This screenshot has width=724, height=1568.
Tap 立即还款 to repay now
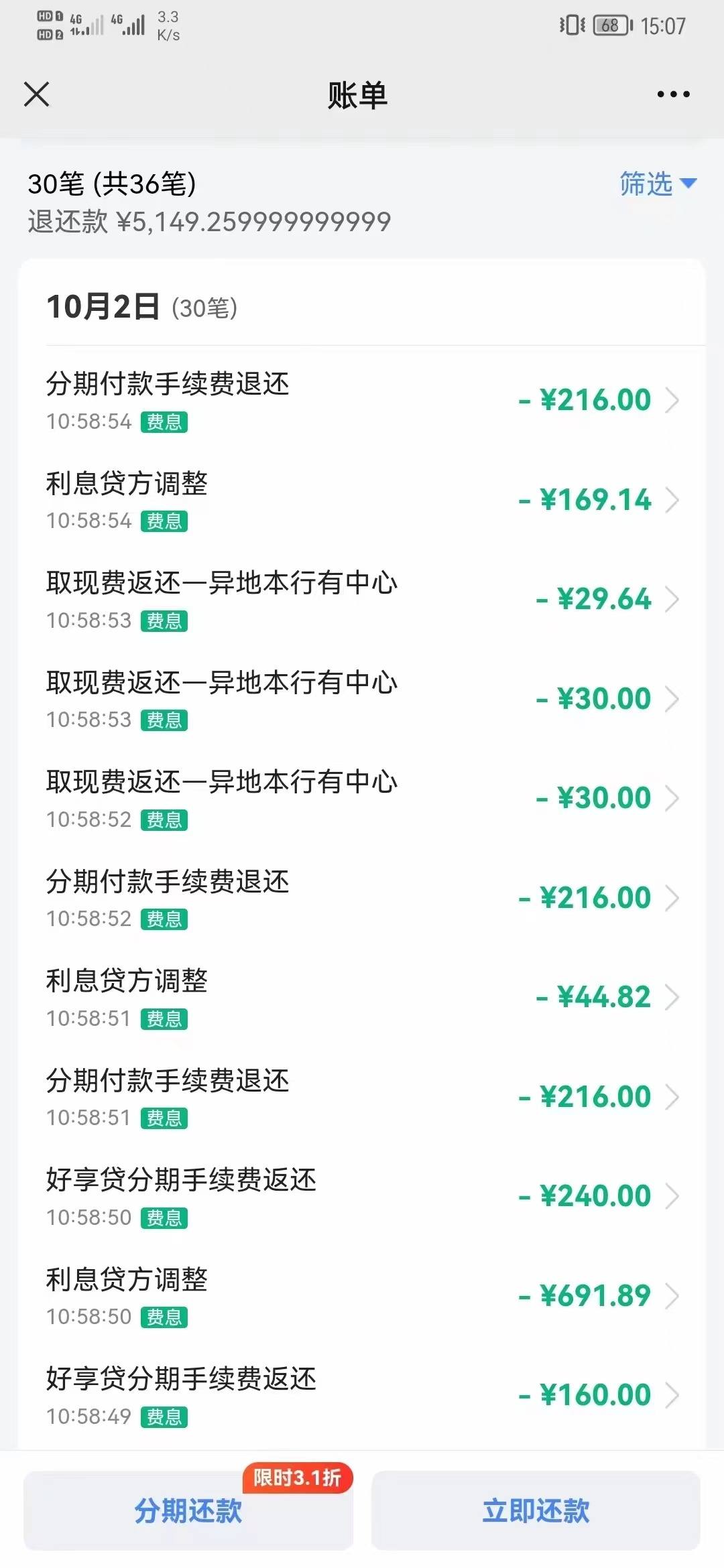tap(536, 1510)
